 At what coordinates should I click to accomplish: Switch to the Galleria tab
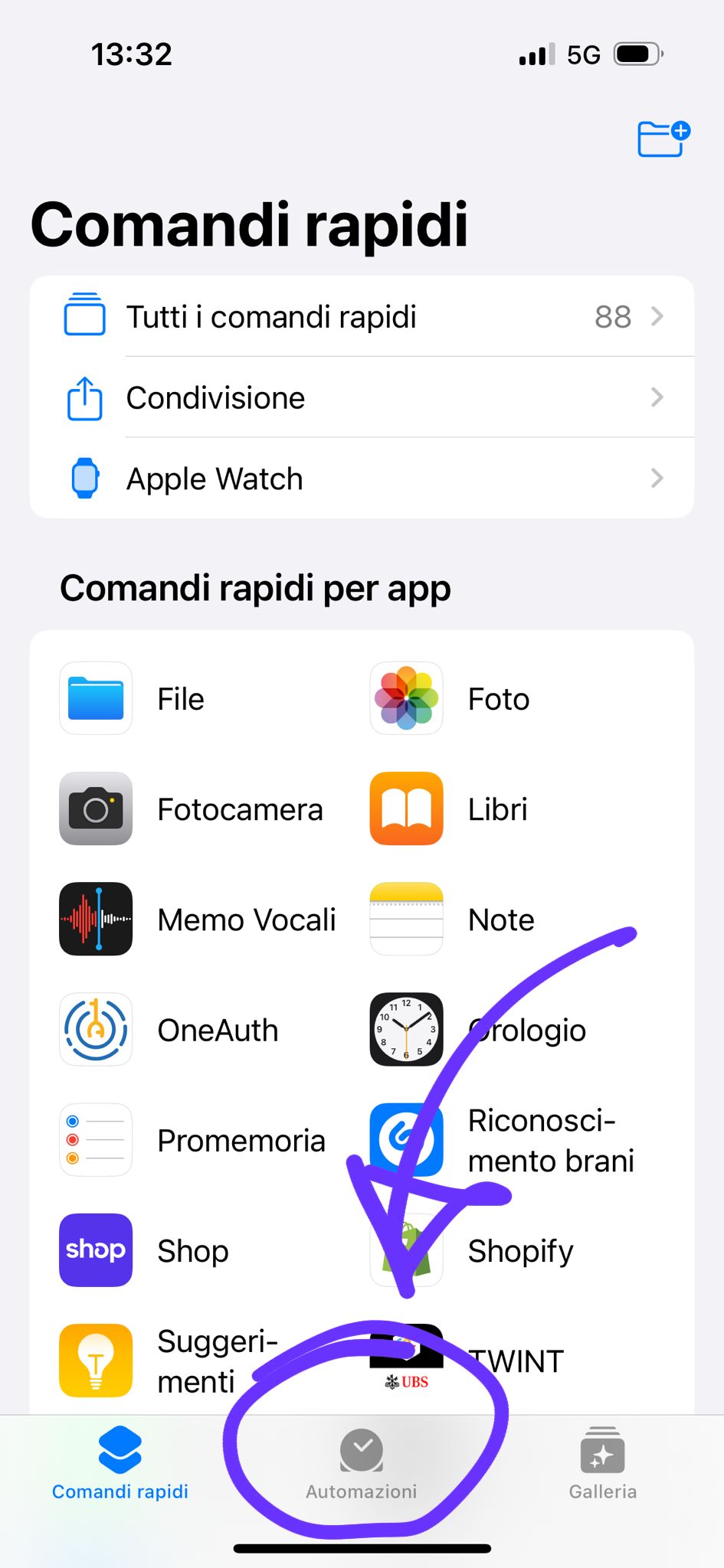pos(603,1463)
